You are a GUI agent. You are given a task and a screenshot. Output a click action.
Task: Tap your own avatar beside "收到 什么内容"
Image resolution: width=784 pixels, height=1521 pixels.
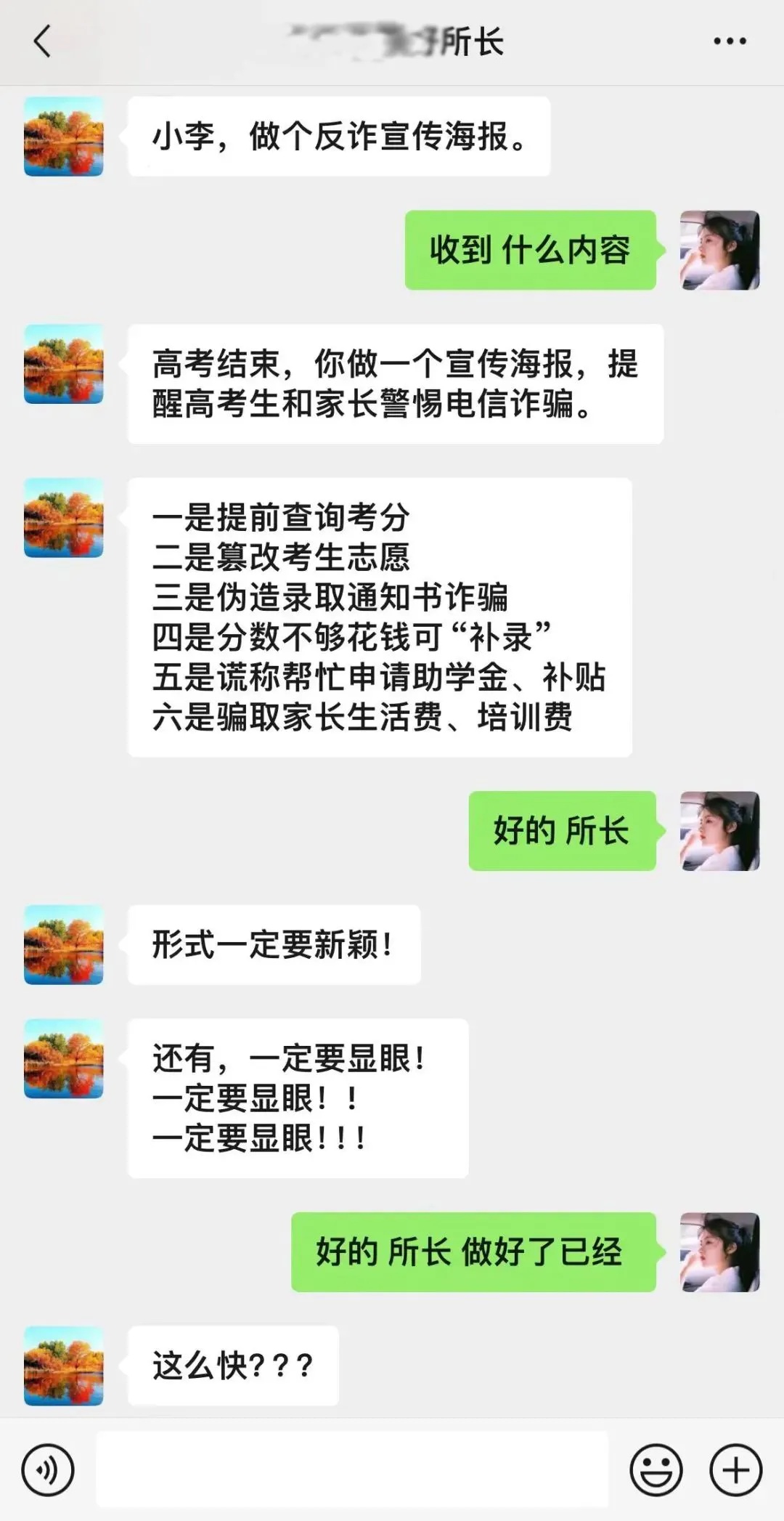721,251
